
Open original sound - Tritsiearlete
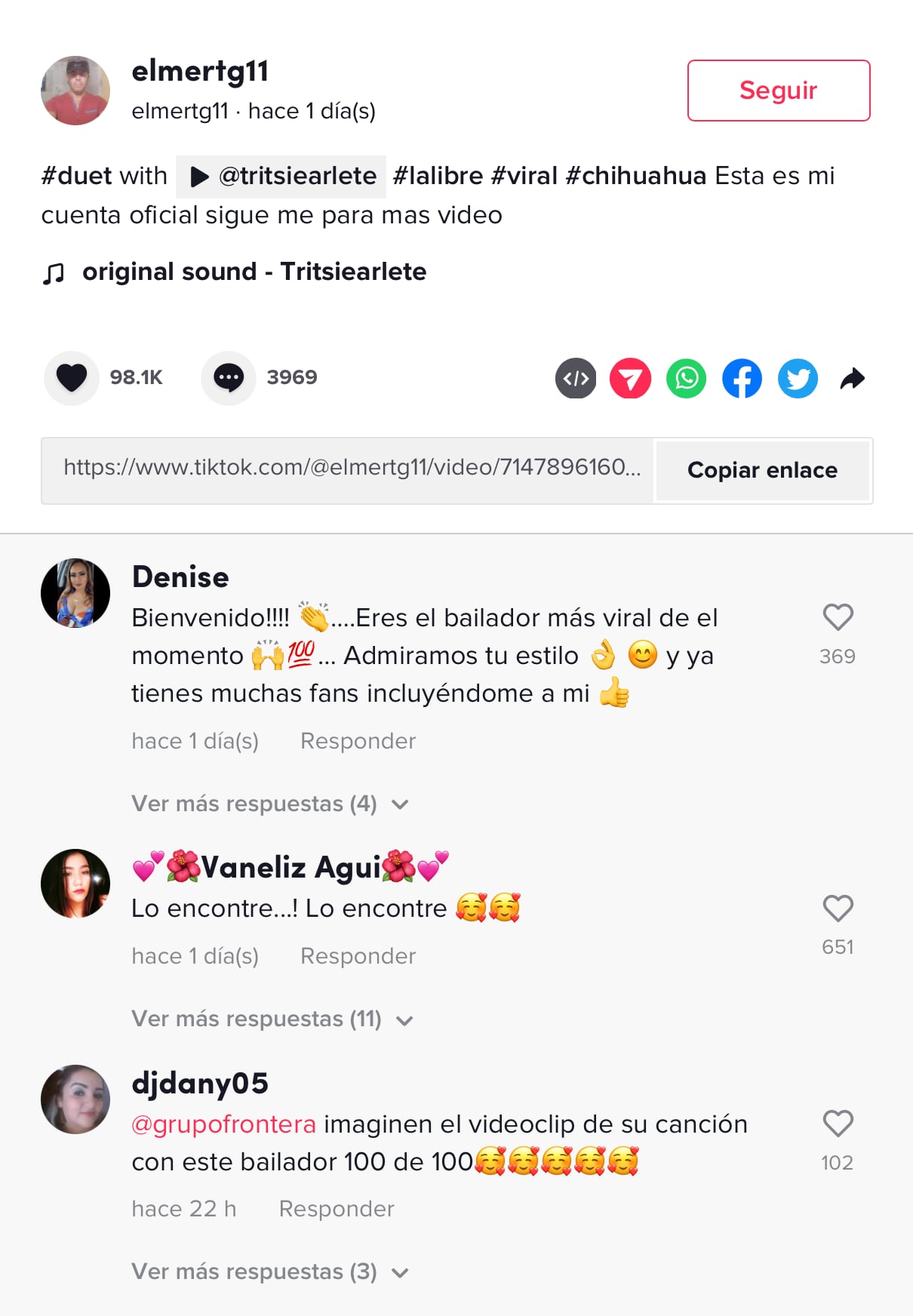tap(254, 272)
